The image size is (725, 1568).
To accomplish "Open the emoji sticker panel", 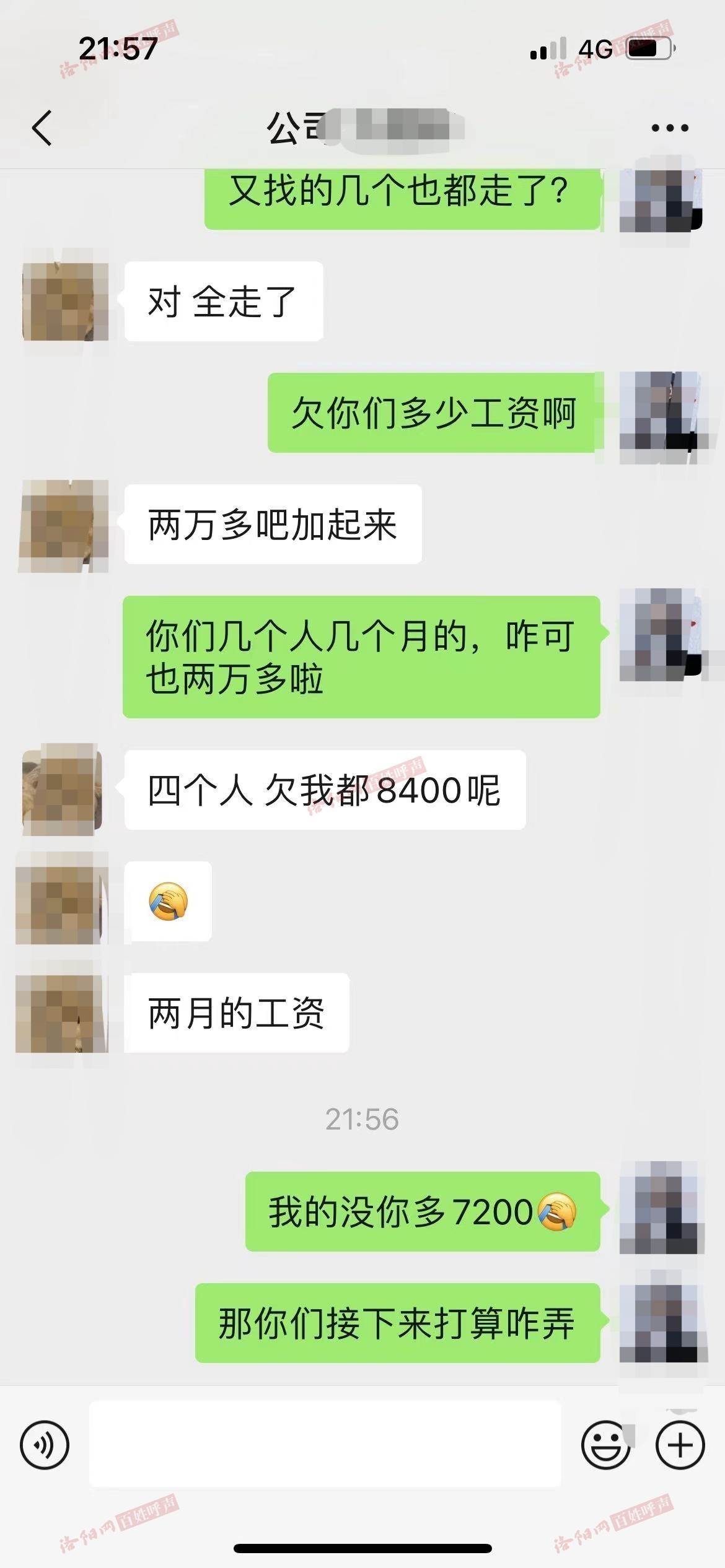I will [x=605, y=1445].
